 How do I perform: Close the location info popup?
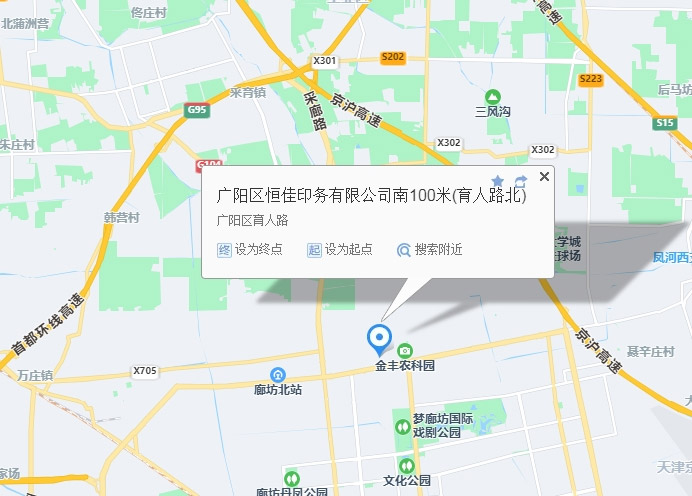point(544,177)
